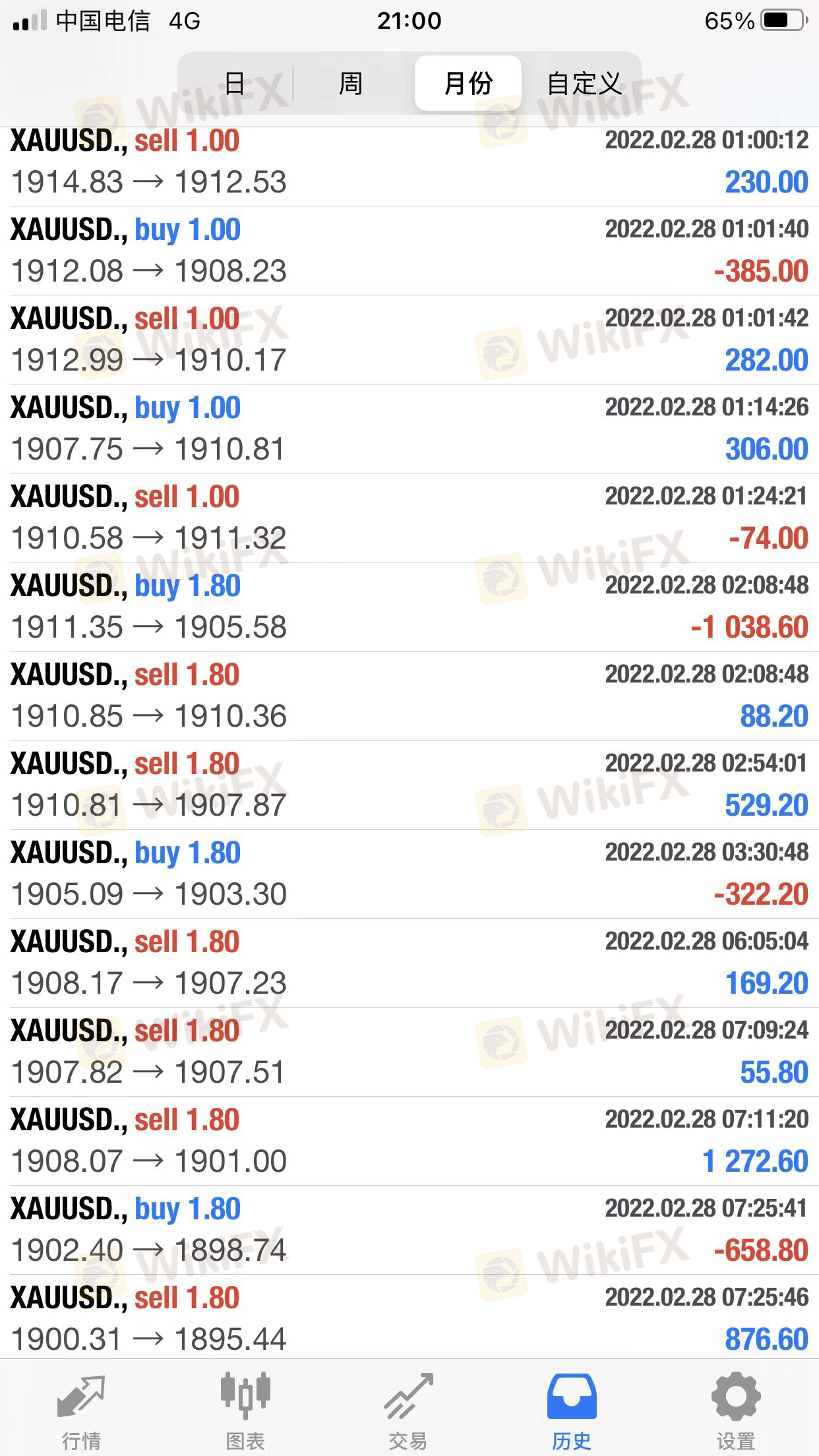This screenshot has height=1456, width=819.
Task: Open the buy 1.80 trade losing -1 038.60
Action: click(409, 607)
